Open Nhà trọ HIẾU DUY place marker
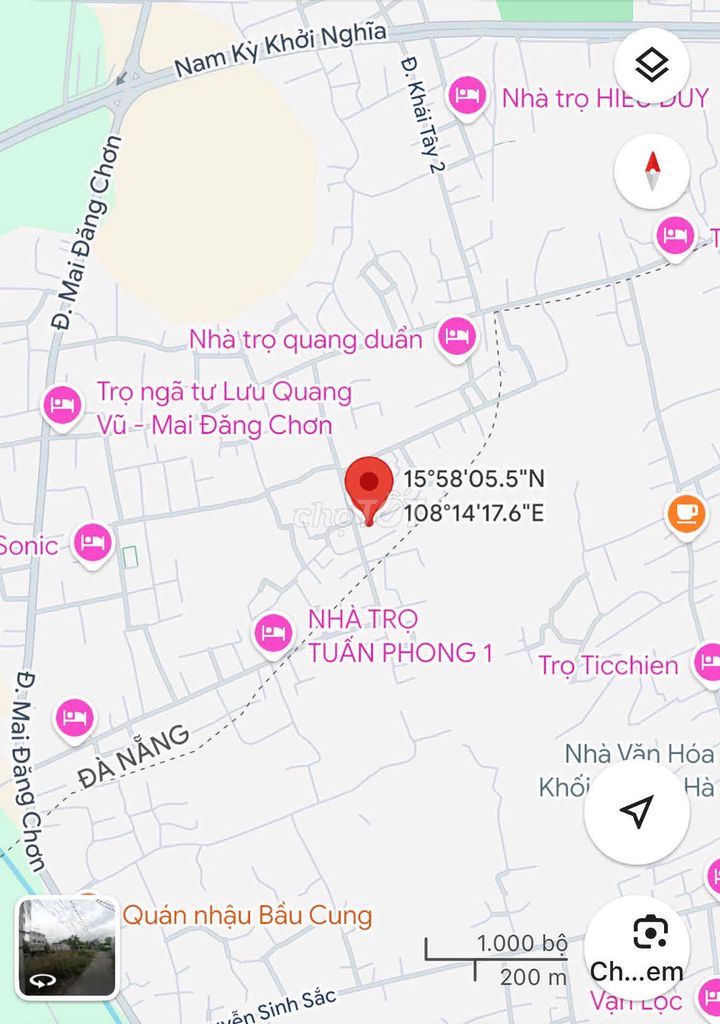The image size is (720, 1024). 467,96
